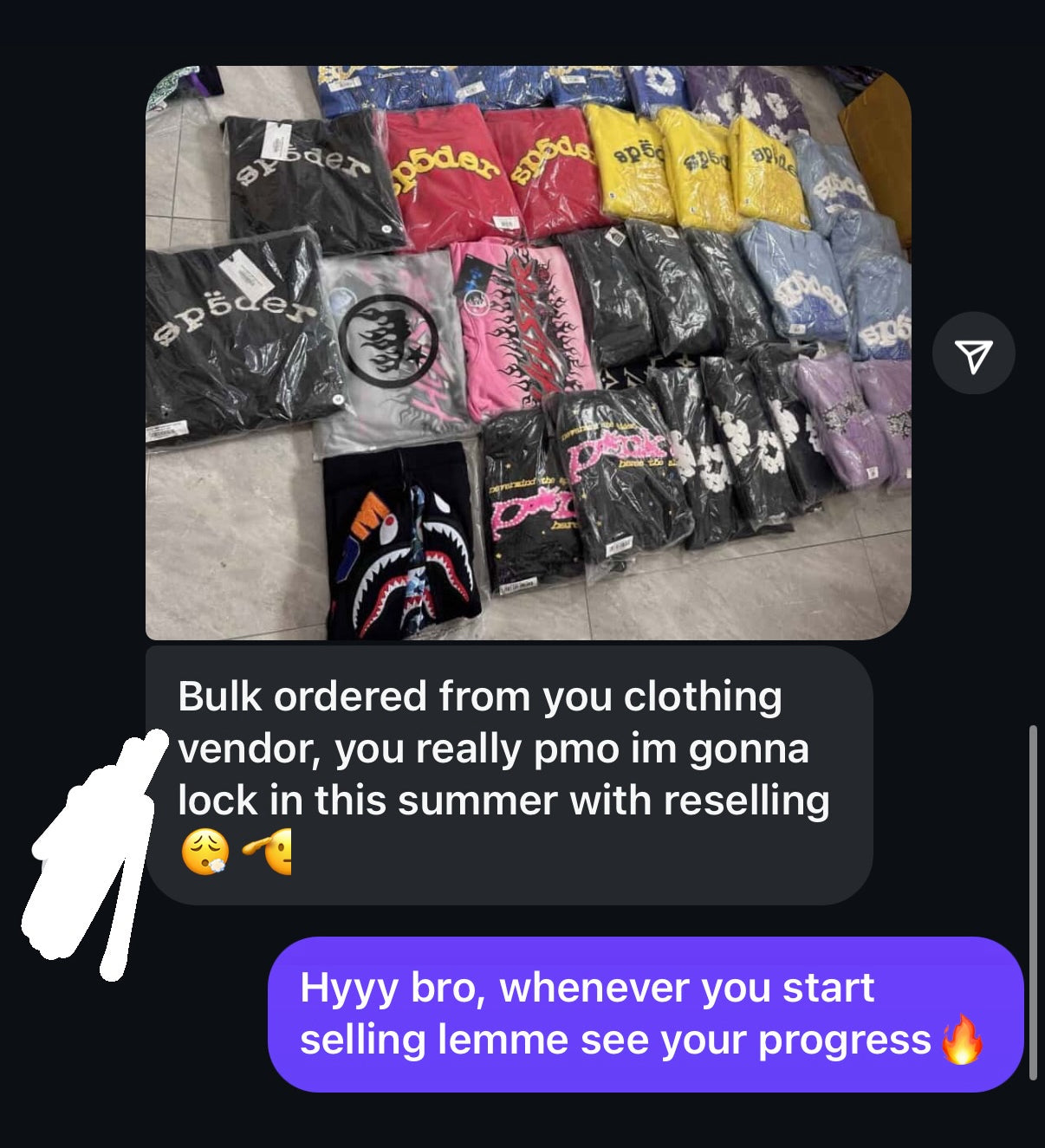Forward the photo with the share arrow
The width and height of the screenshot is (1045, 1148).
pyautogui.click(x=973, y=353)
